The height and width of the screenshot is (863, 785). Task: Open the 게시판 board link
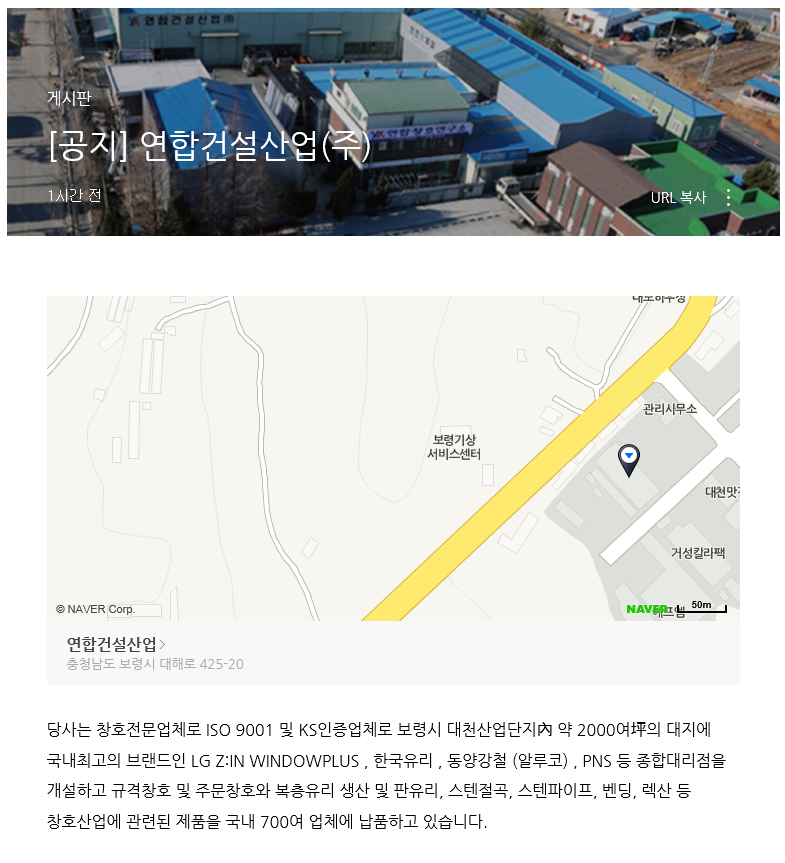click(69, 98)
